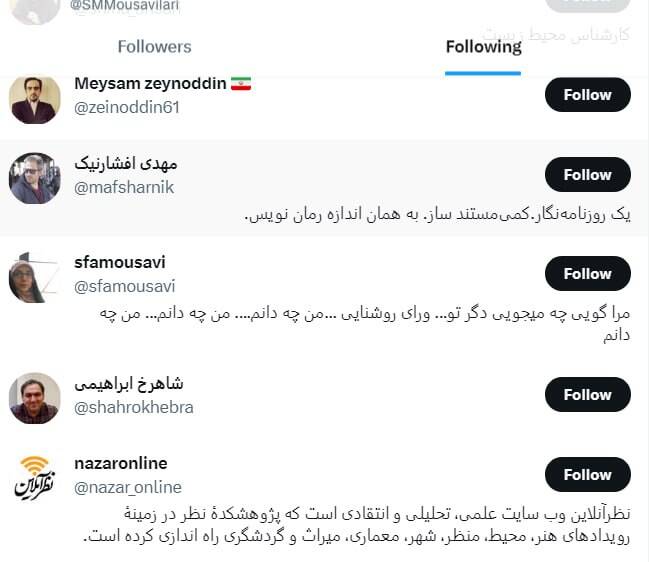Image resolution: width=649 pixels, height=562 pixels.
Task: Open the nazaronline profile
Action: (x=121, y=464)
